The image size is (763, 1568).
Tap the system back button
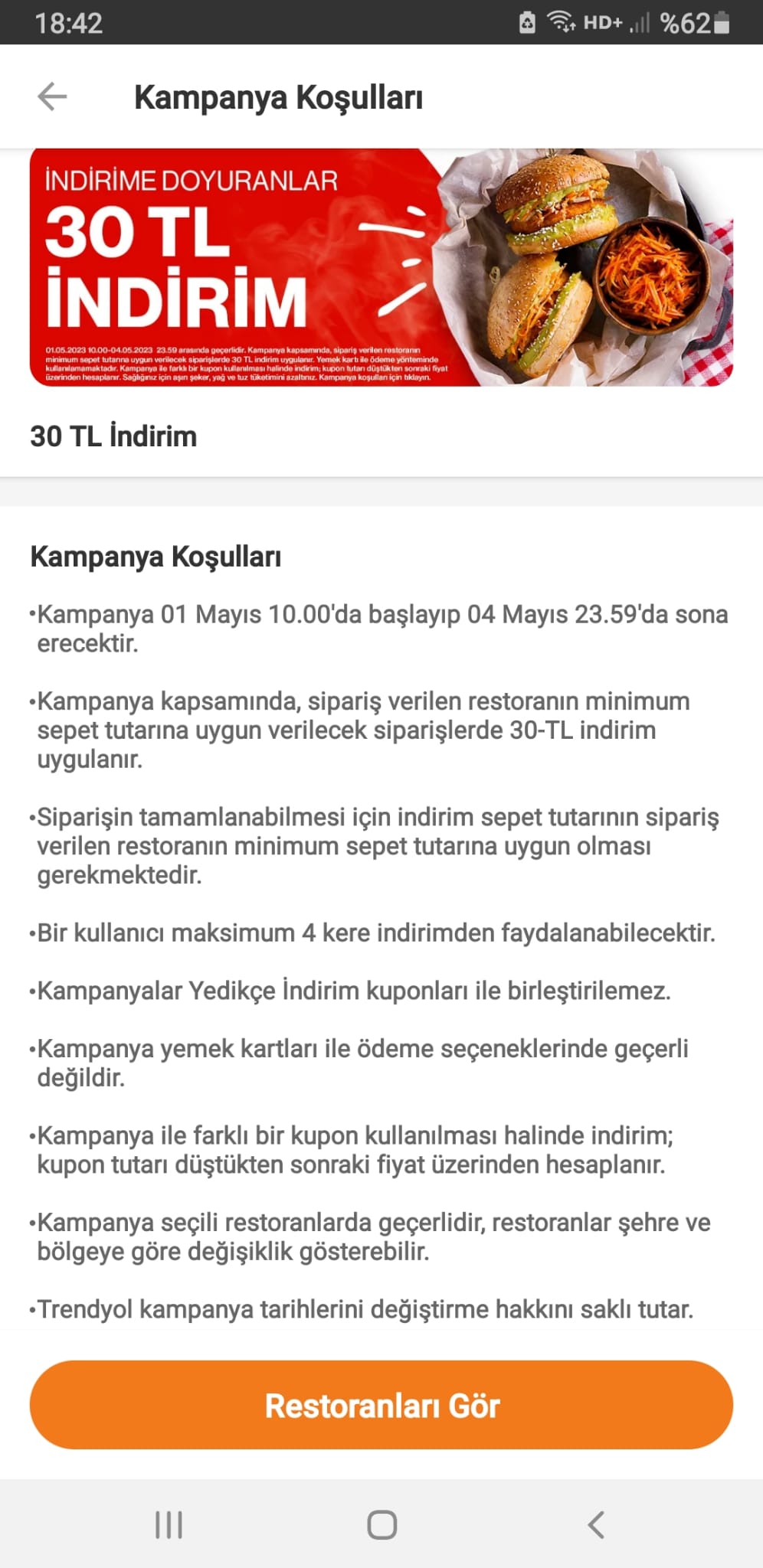click(596, 1524)
